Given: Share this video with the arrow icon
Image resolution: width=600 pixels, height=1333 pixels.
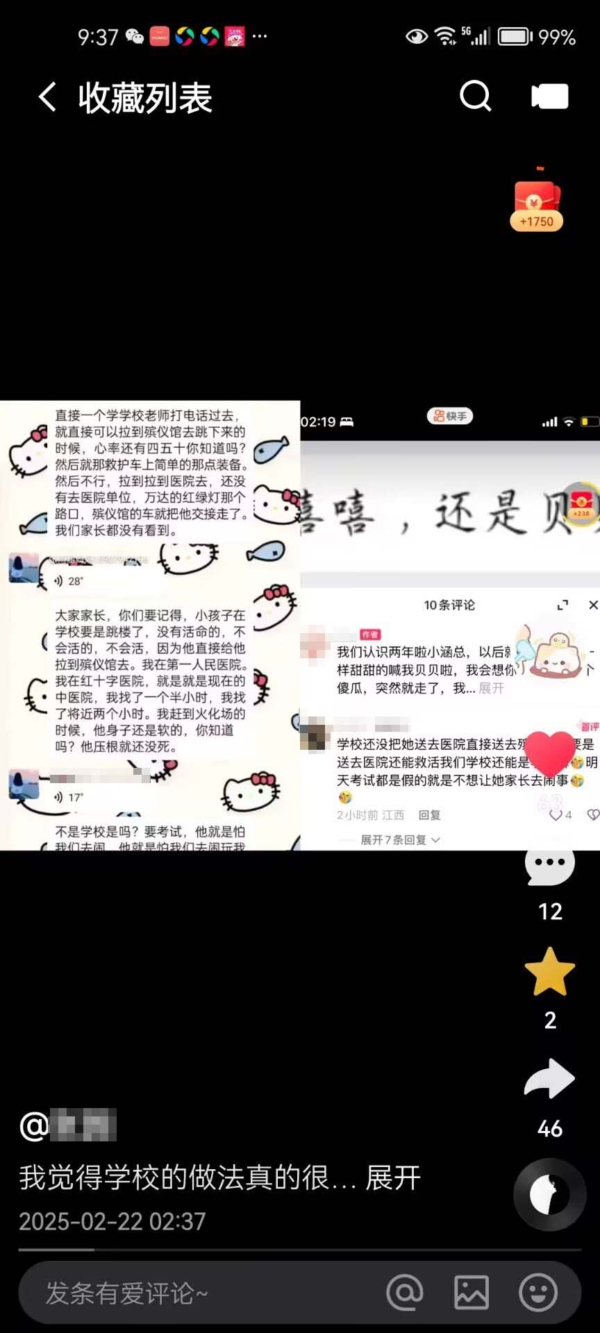Looking at the screenshot, I should click(550, 1082).
